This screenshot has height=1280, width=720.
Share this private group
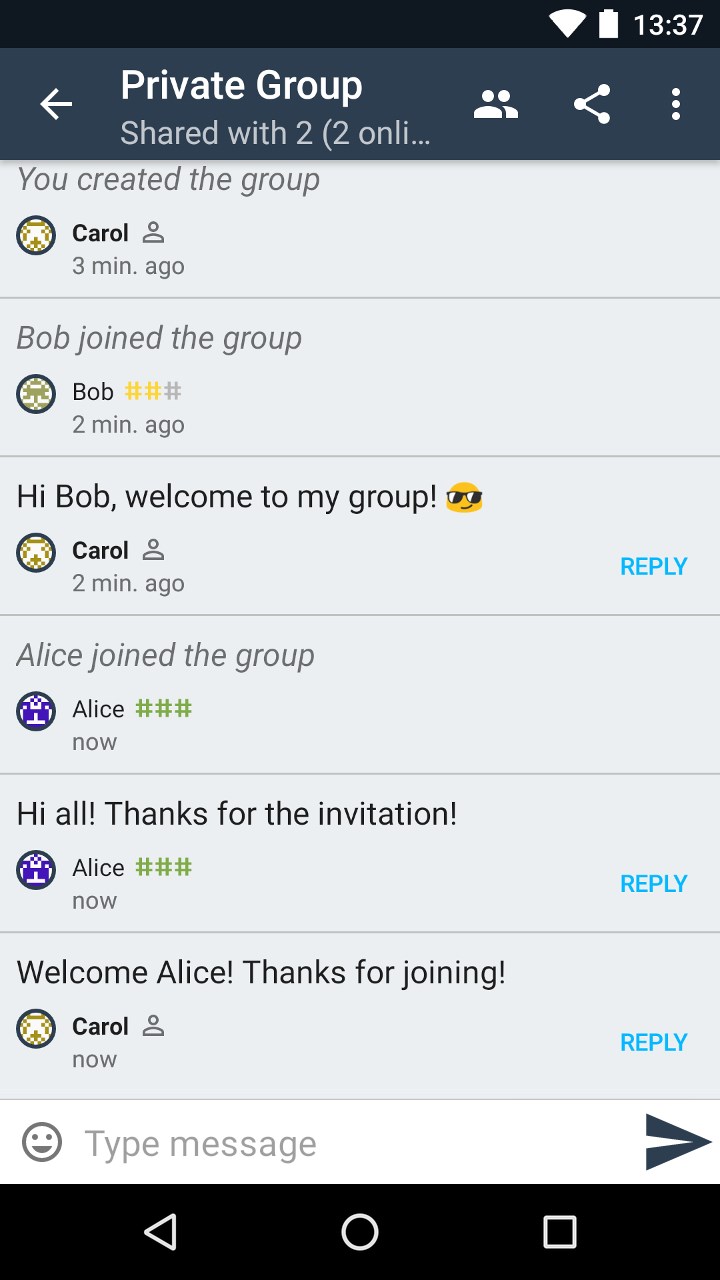point(592,104)
